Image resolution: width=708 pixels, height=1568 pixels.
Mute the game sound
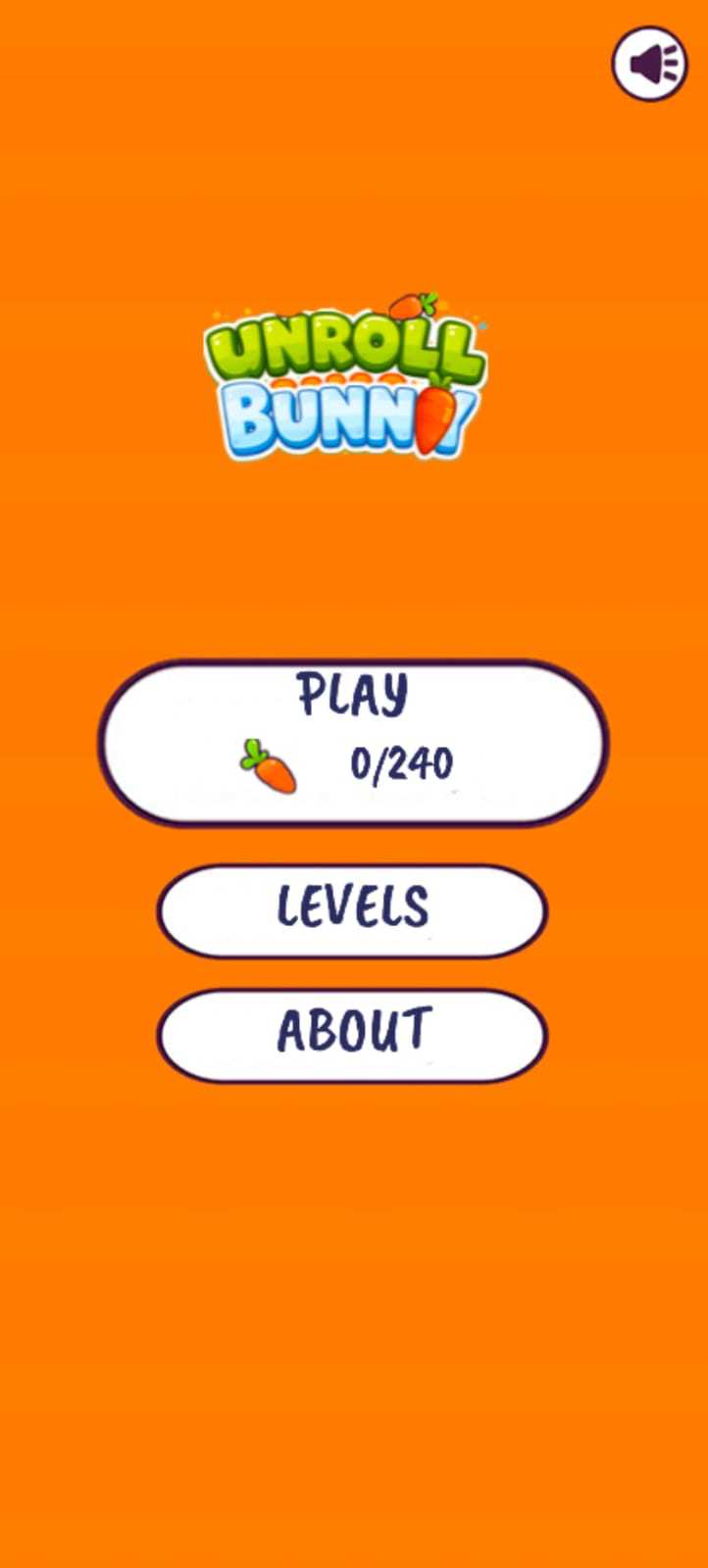point(650,64)
